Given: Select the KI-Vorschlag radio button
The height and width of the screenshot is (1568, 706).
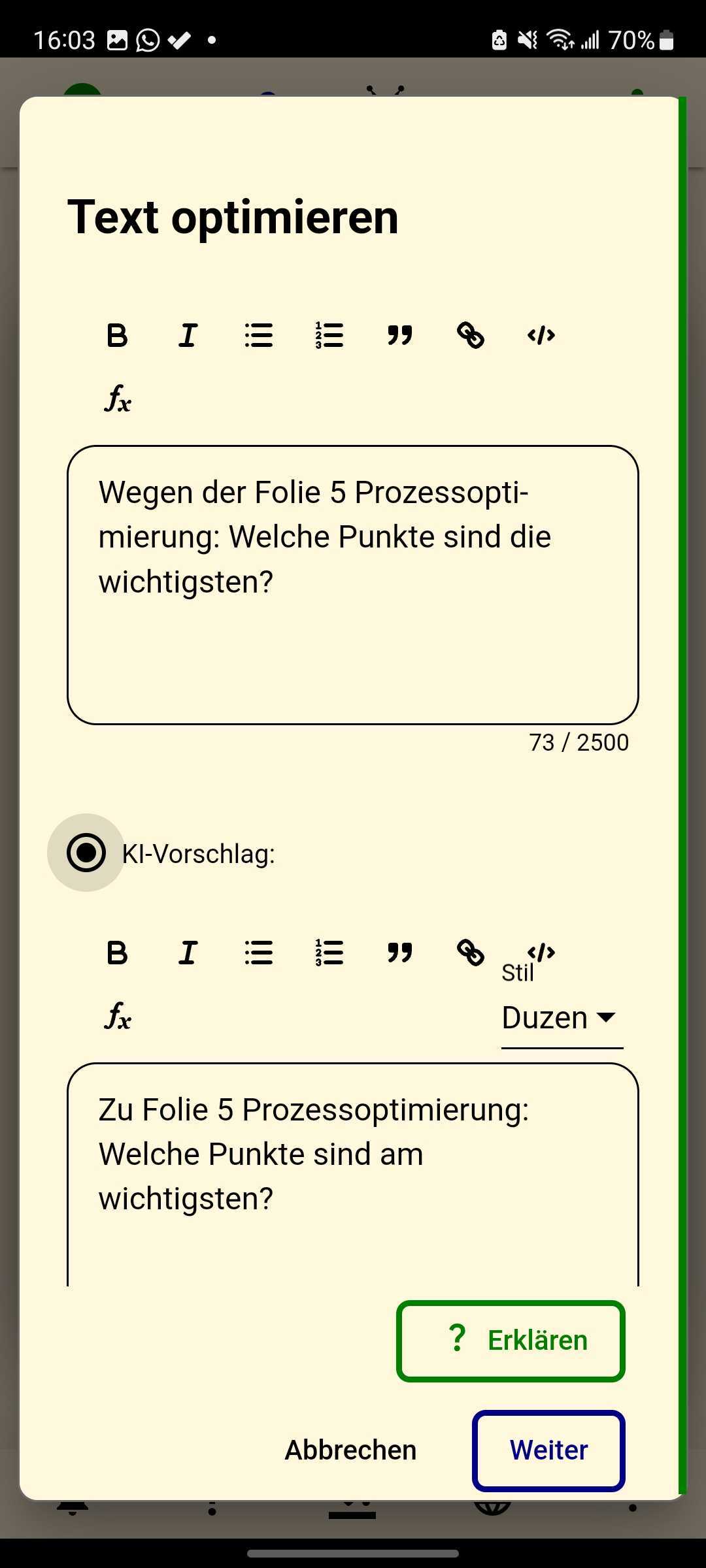Looking at the screenshot, I should (x=86, y=853).
